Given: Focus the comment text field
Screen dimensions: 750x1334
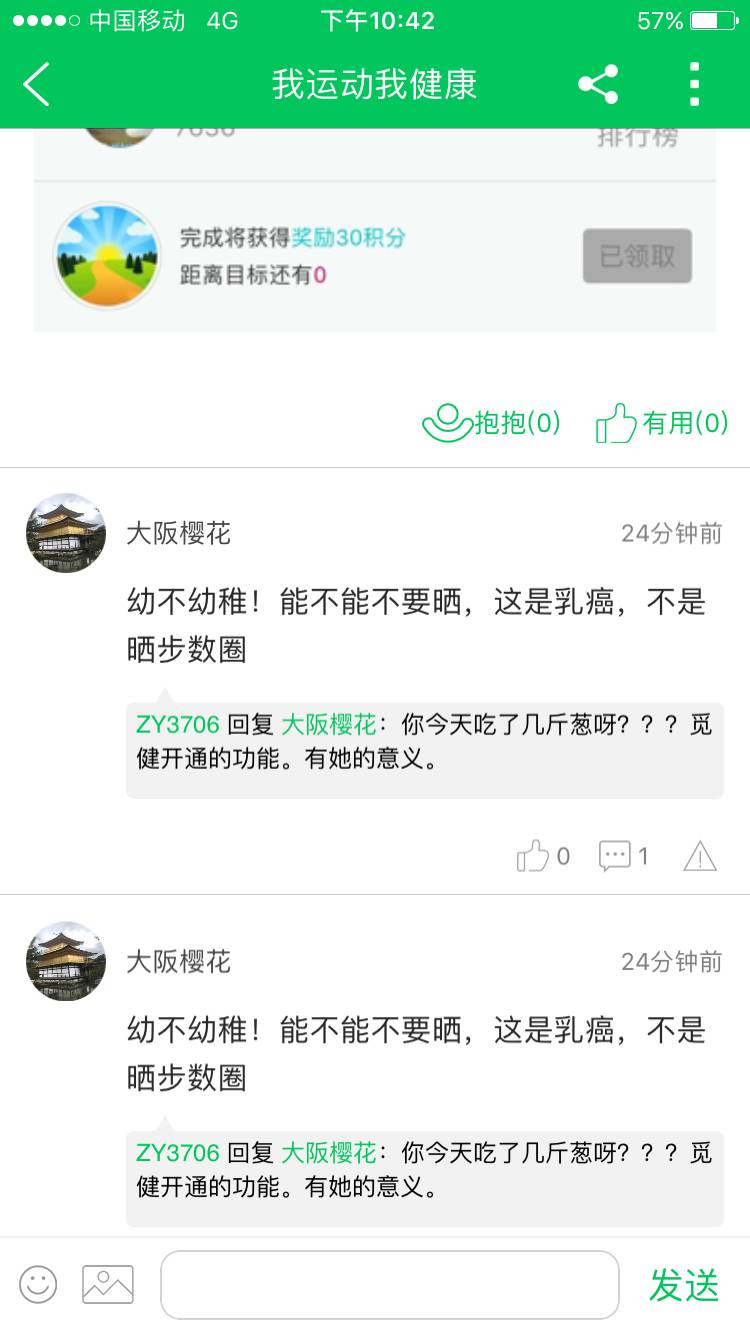Looking at the screenshot, I should point(390,1284).
